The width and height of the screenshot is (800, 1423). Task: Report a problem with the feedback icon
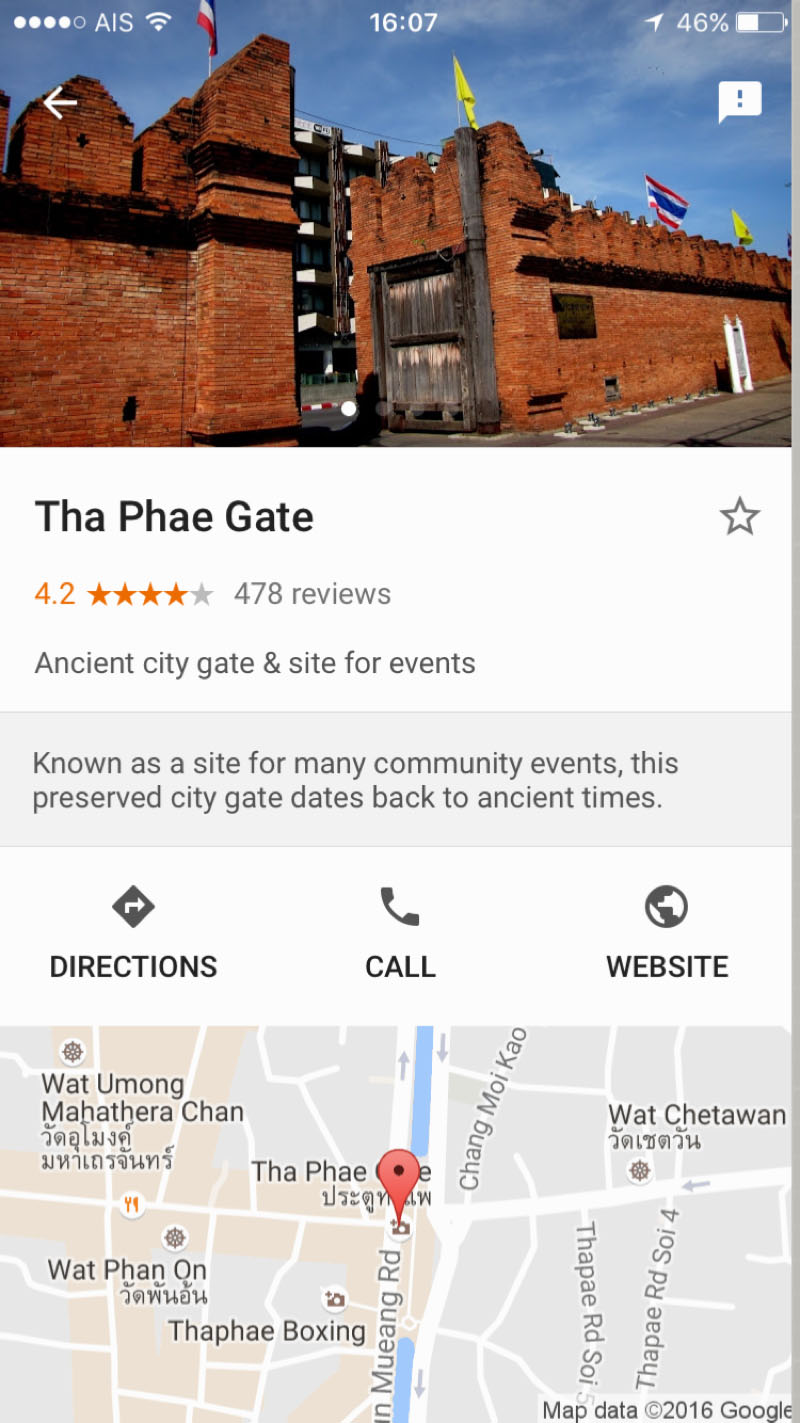pos(739,102)
